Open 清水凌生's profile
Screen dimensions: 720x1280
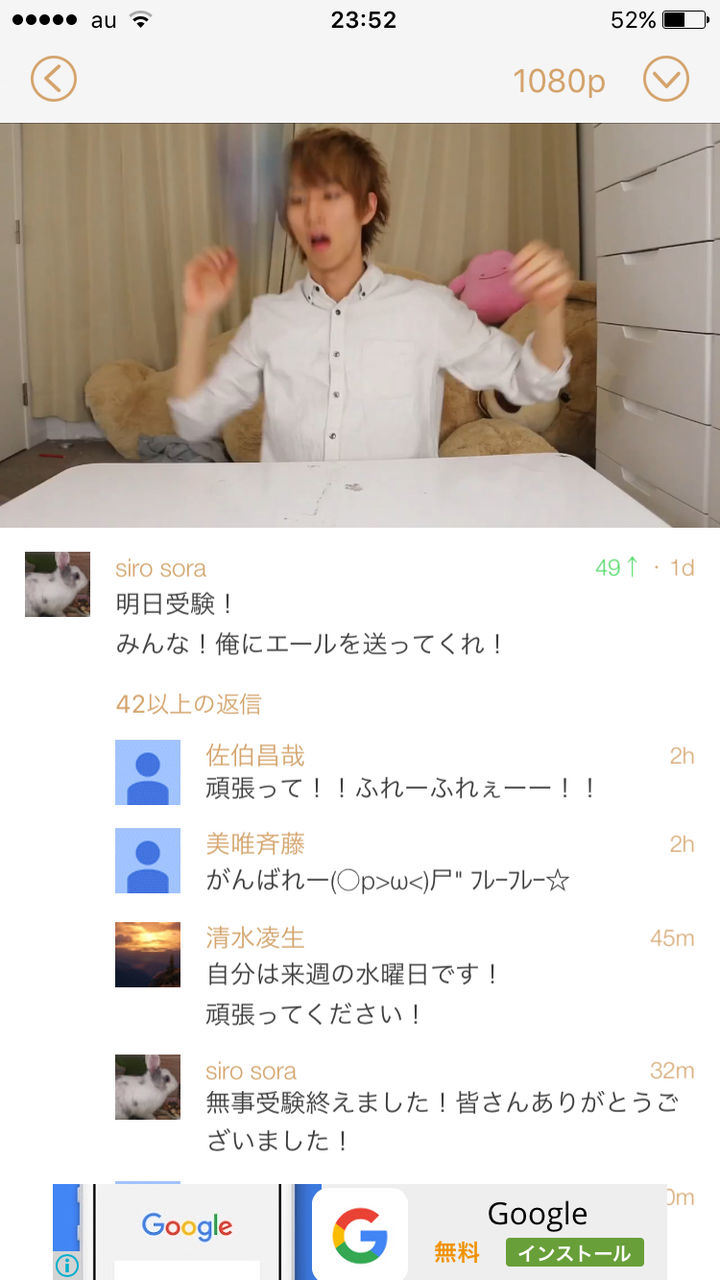255,937
